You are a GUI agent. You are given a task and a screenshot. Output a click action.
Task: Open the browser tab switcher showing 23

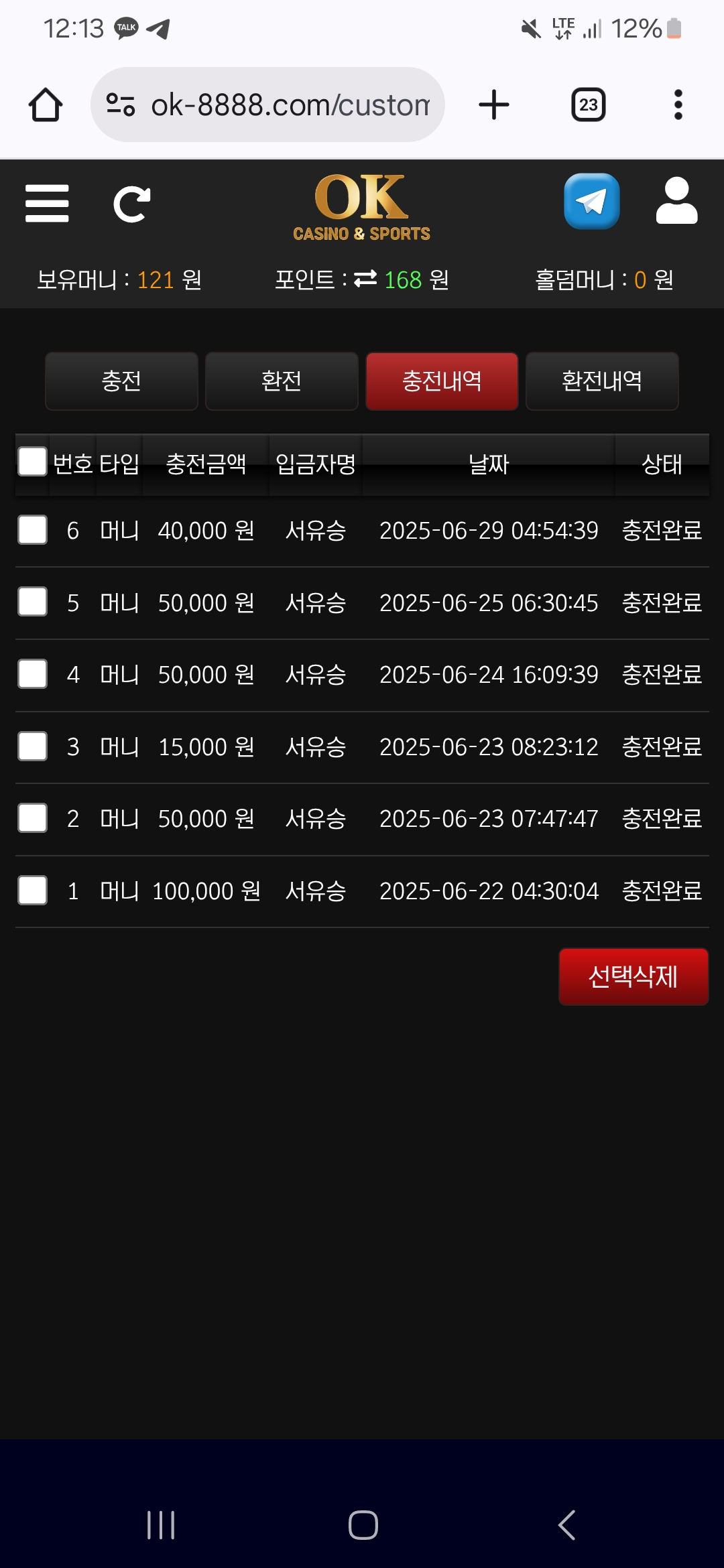[x=589, y=105]
